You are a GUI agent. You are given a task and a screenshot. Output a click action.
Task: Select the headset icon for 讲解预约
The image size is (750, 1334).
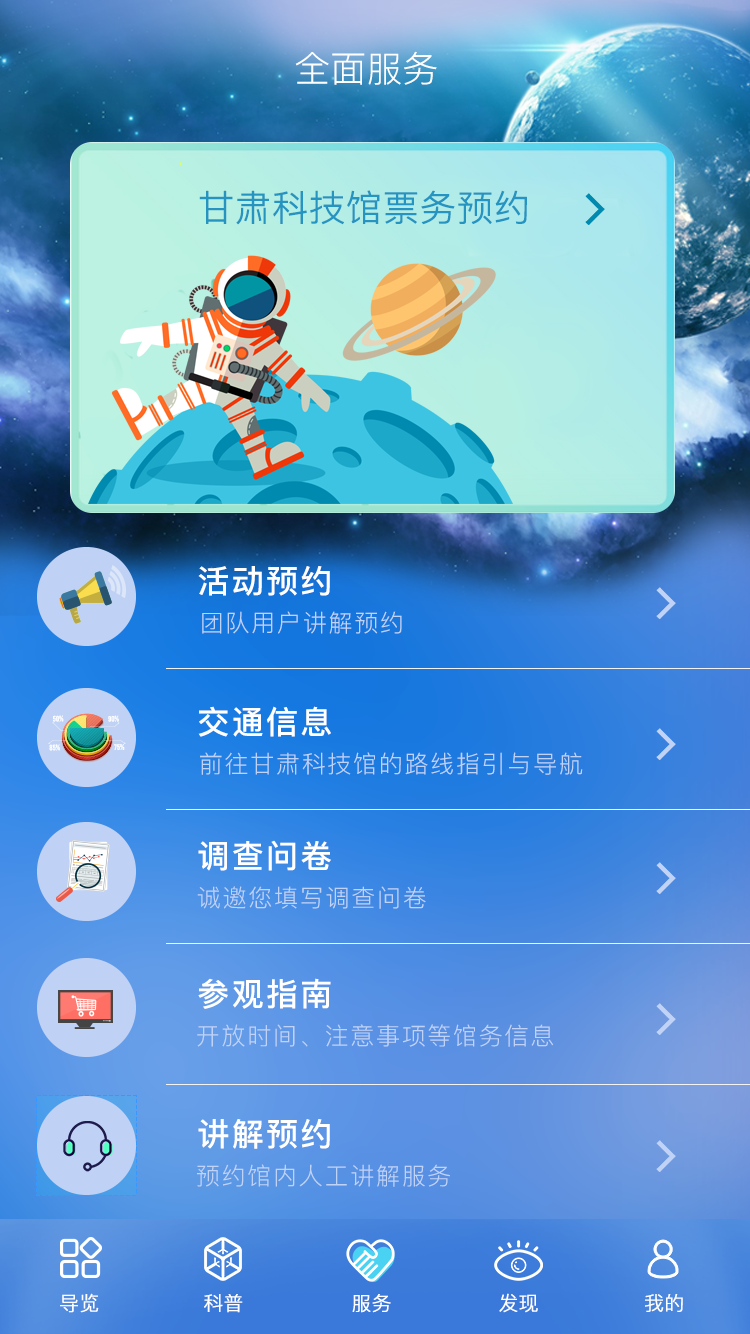tap(86, 1145)
